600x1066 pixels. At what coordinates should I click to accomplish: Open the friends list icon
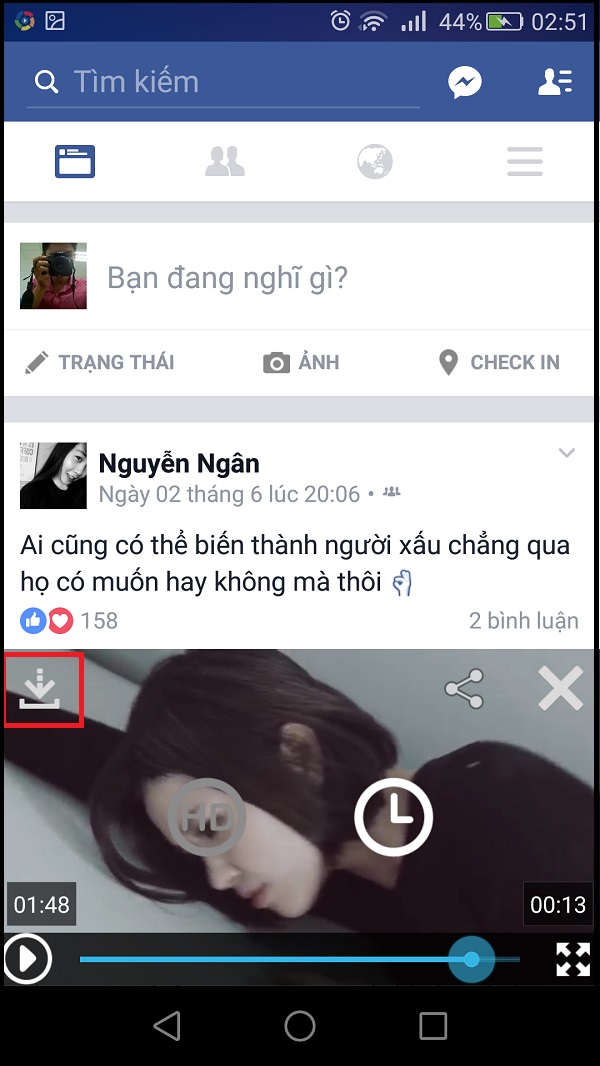(x=555, y=82)
